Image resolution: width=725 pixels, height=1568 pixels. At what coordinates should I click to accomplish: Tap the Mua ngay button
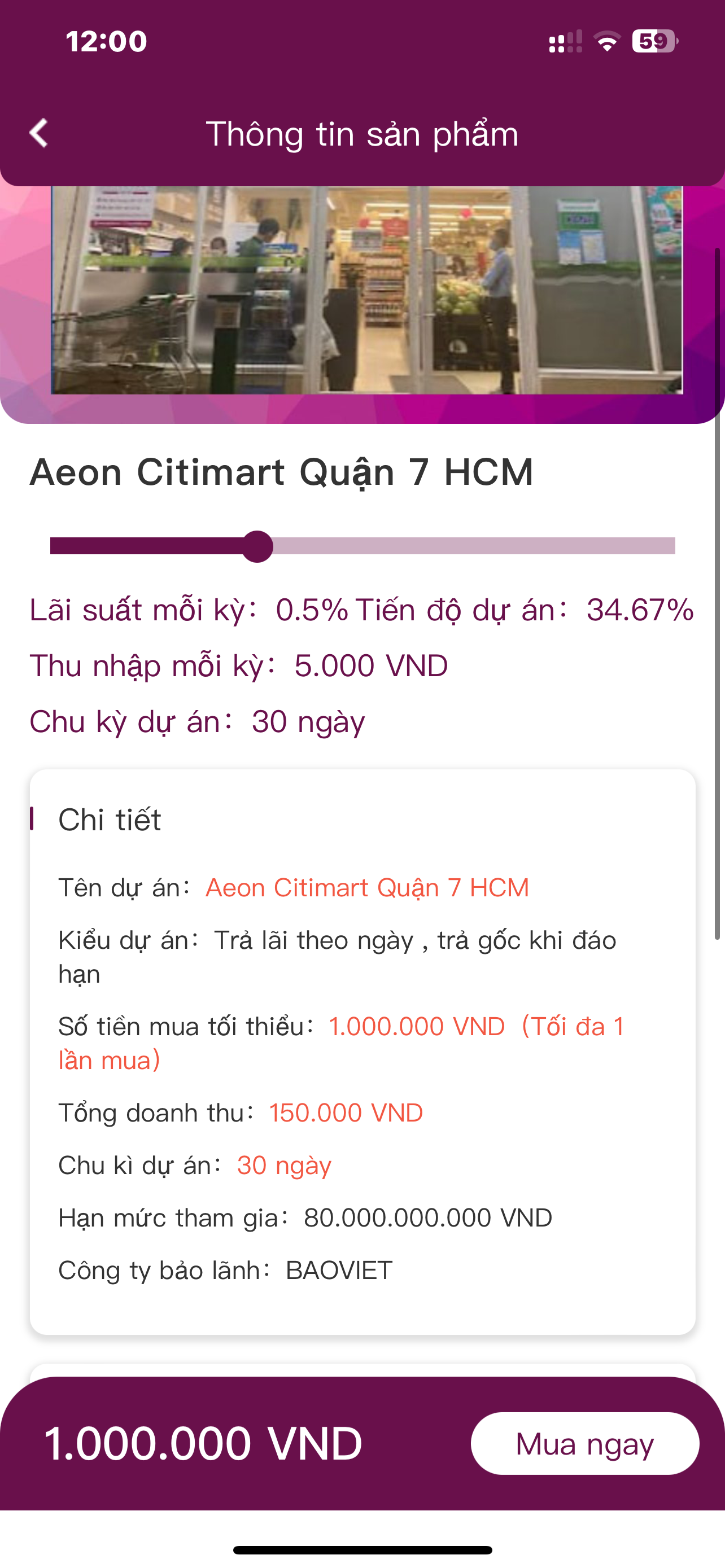[x=584, y=1443]
